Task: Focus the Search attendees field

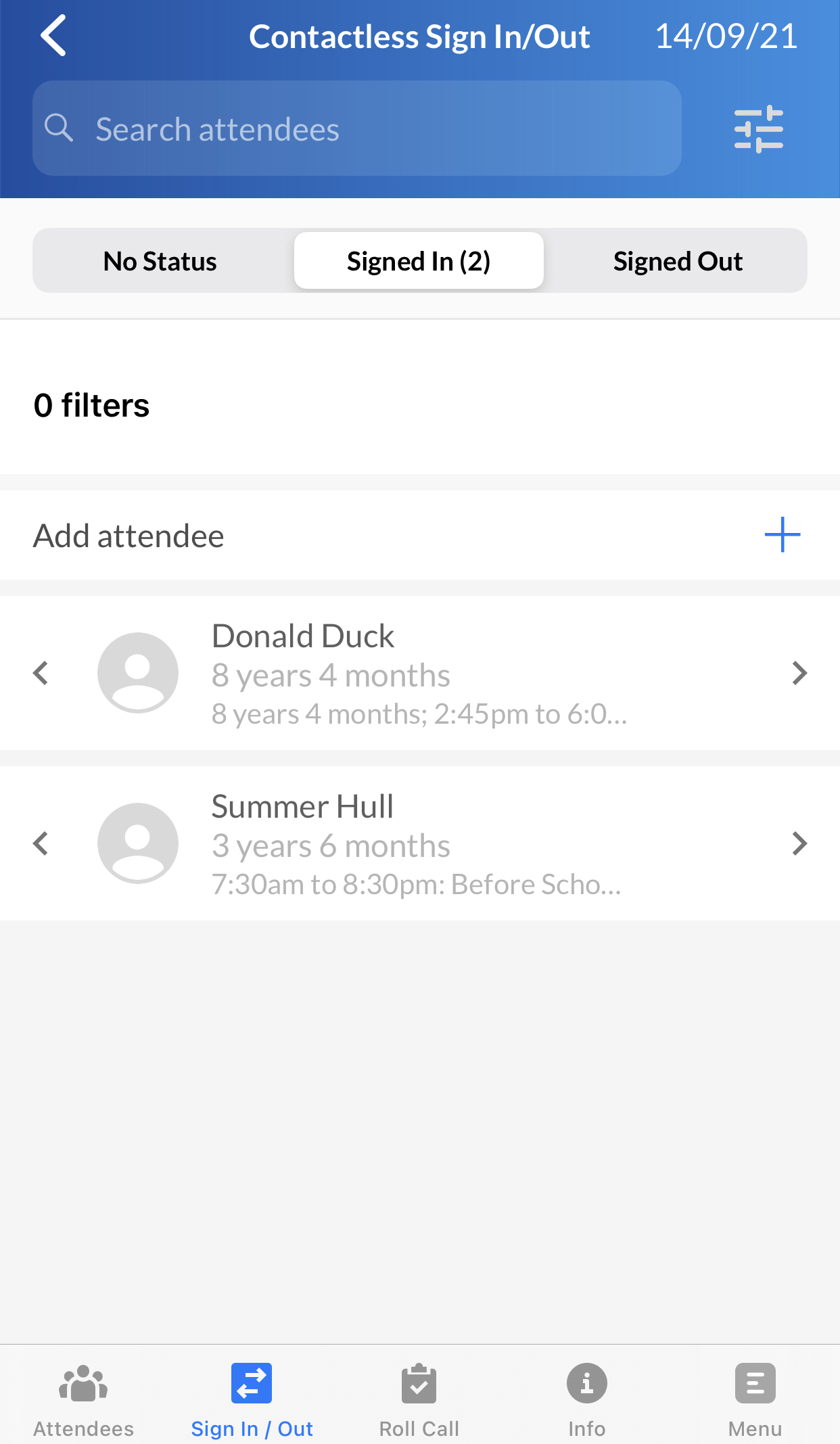Action: click(356, 129)
